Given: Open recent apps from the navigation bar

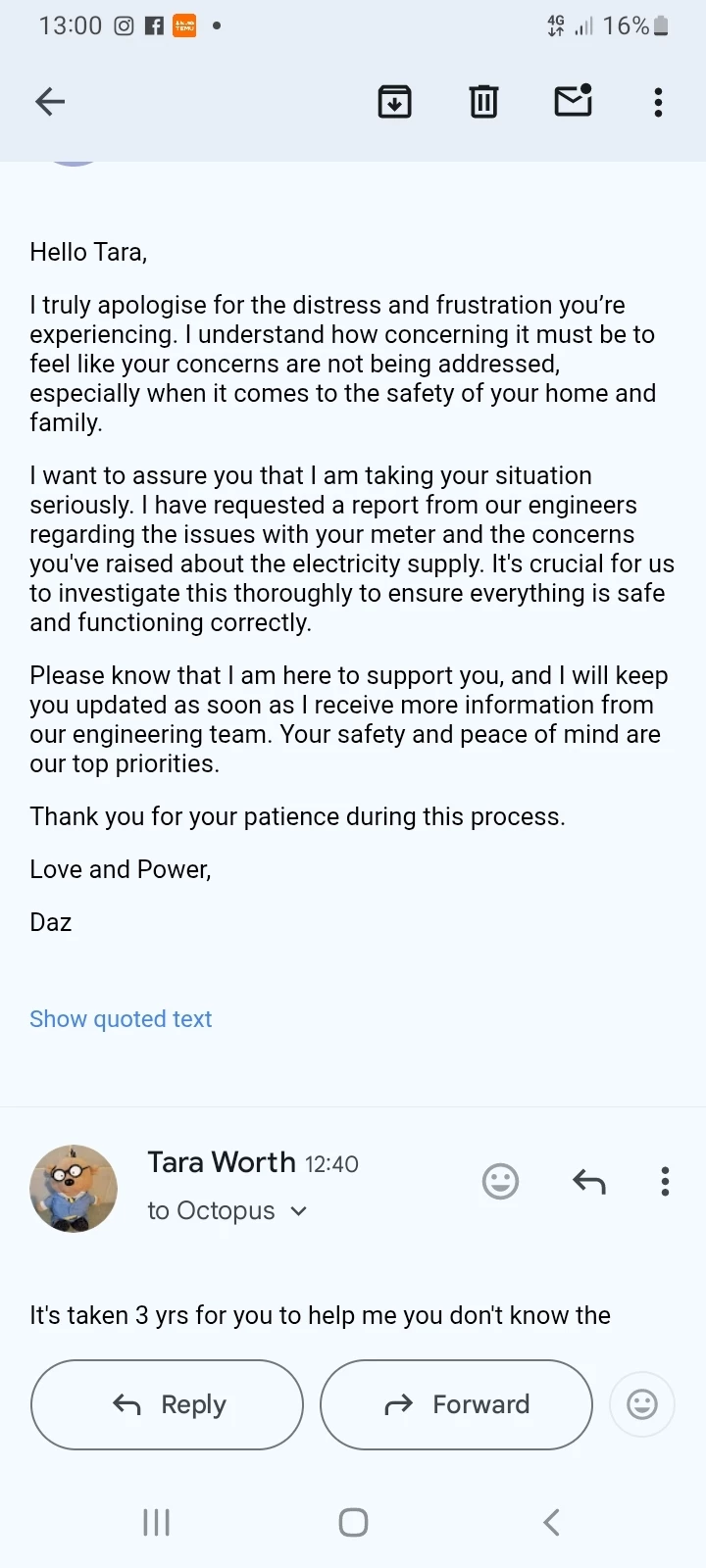Looking at the screenshot, I should click(157, 1522).
